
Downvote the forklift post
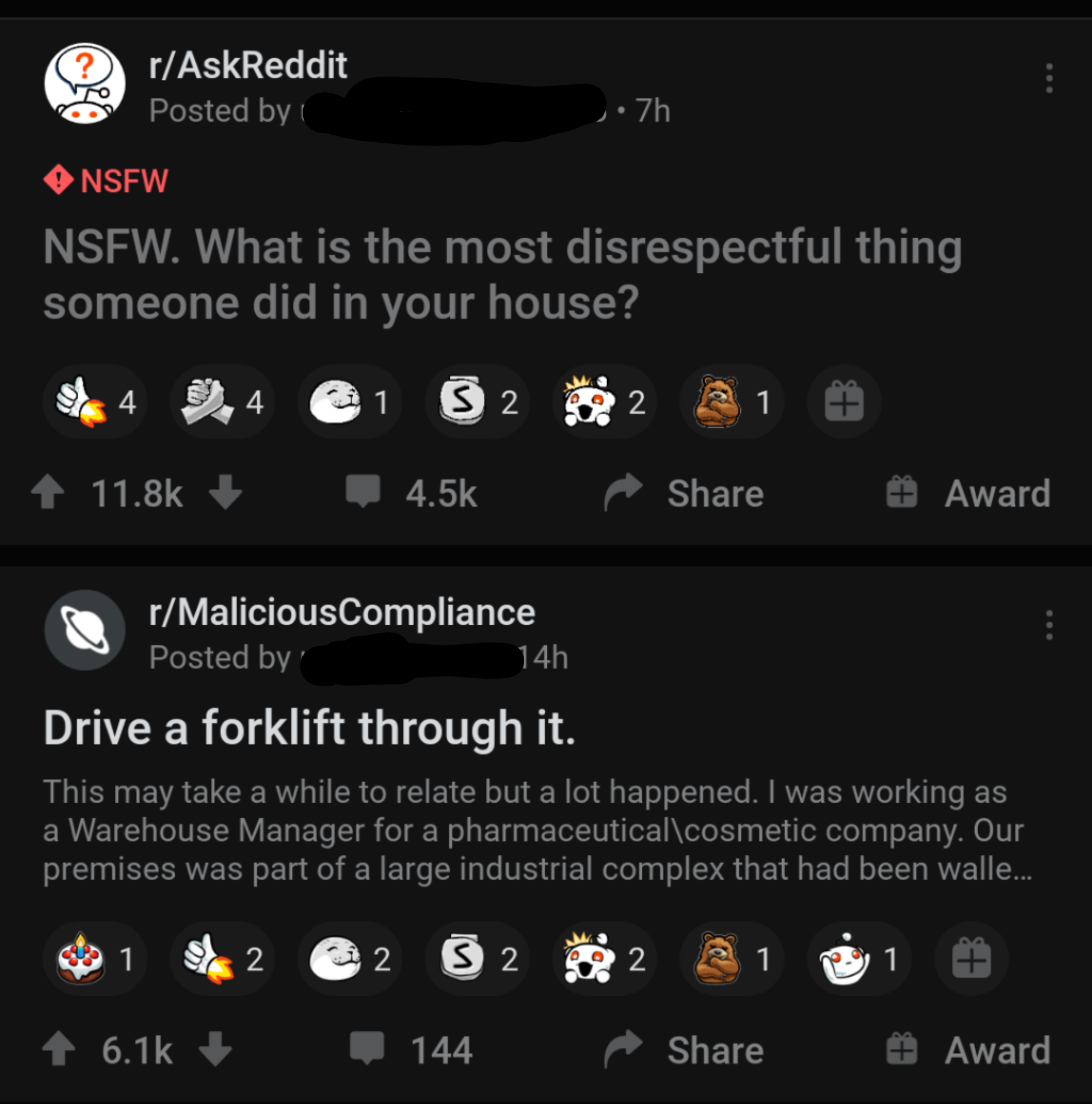[x=215, y=1049]
